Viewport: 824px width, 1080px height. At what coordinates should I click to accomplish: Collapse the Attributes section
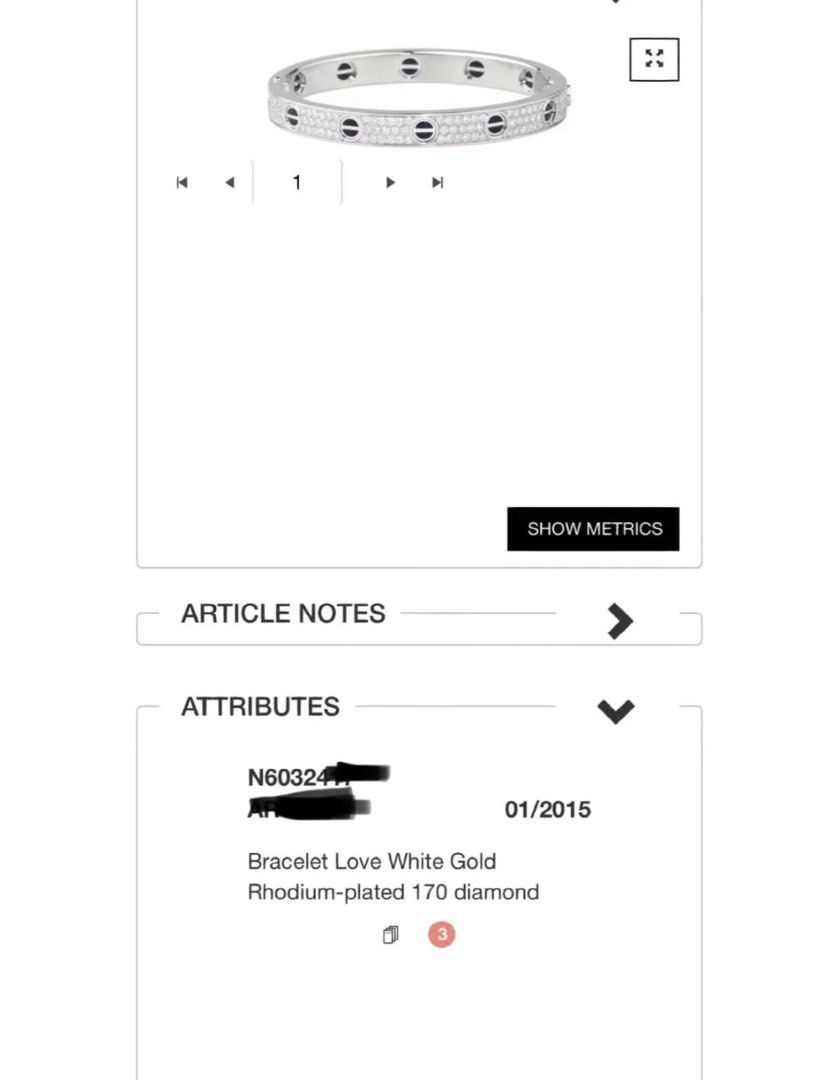(x=615, y=711)
